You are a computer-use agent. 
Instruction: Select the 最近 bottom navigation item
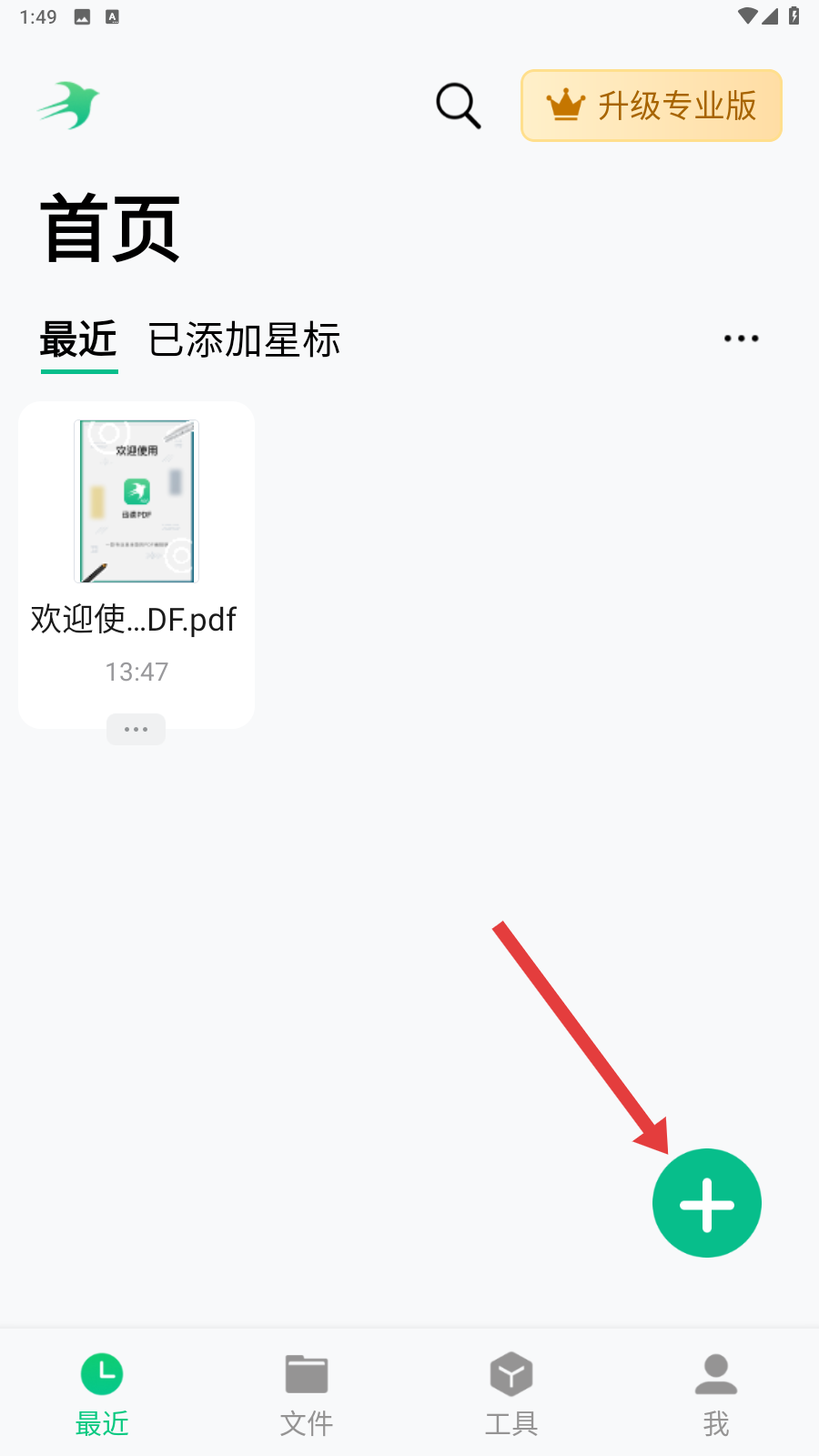tap(102, 1394)
